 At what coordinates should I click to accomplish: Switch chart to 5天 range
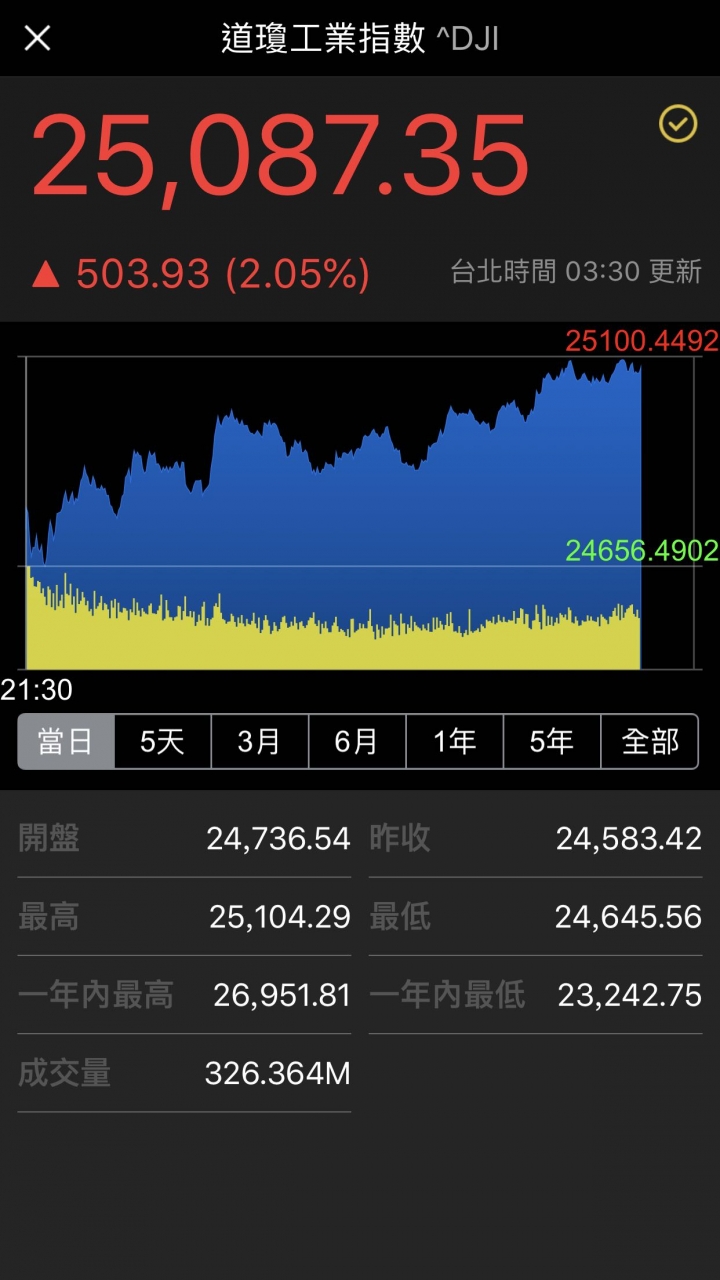163,741
